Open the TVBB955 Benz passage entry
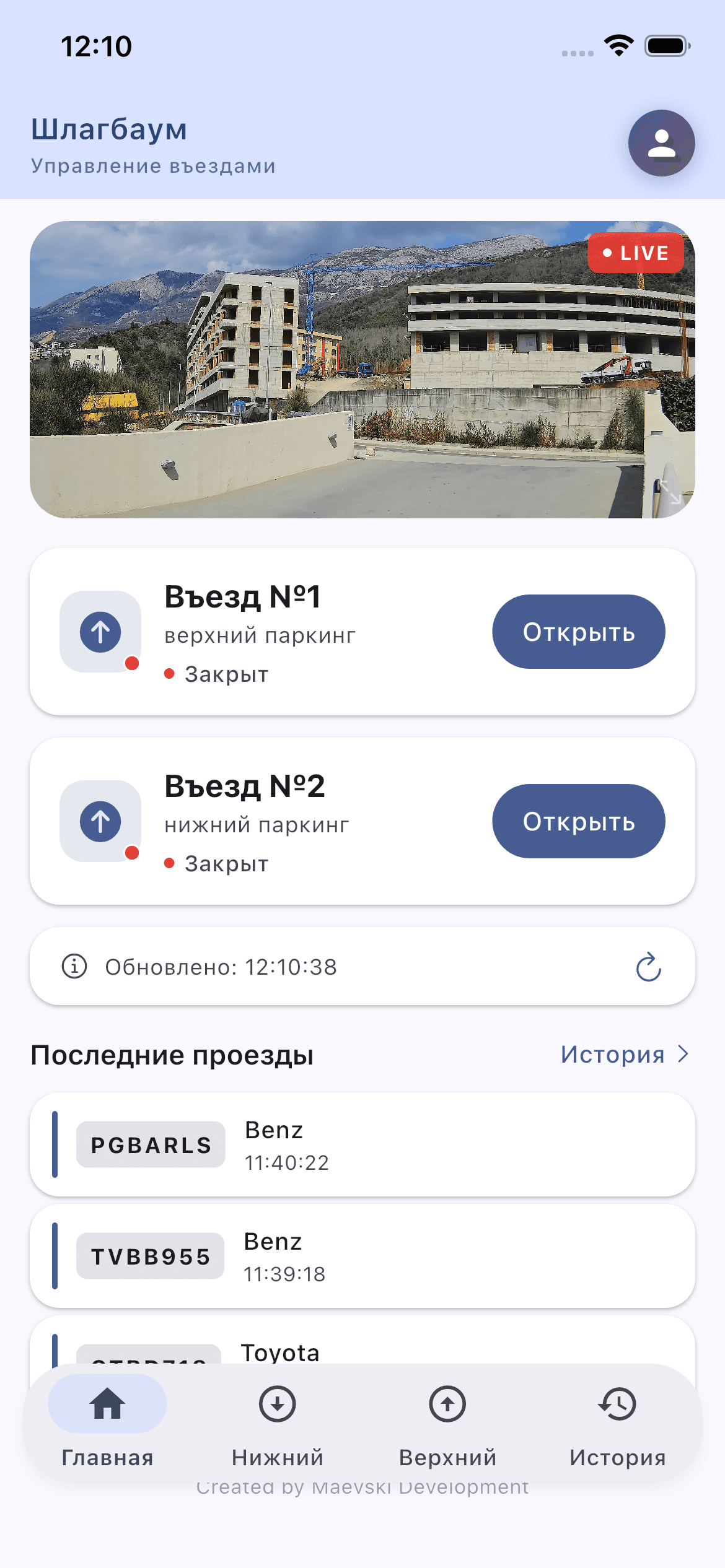Image resolution: width=725 pixels, height=1568 pixels. coord(362,1256)
